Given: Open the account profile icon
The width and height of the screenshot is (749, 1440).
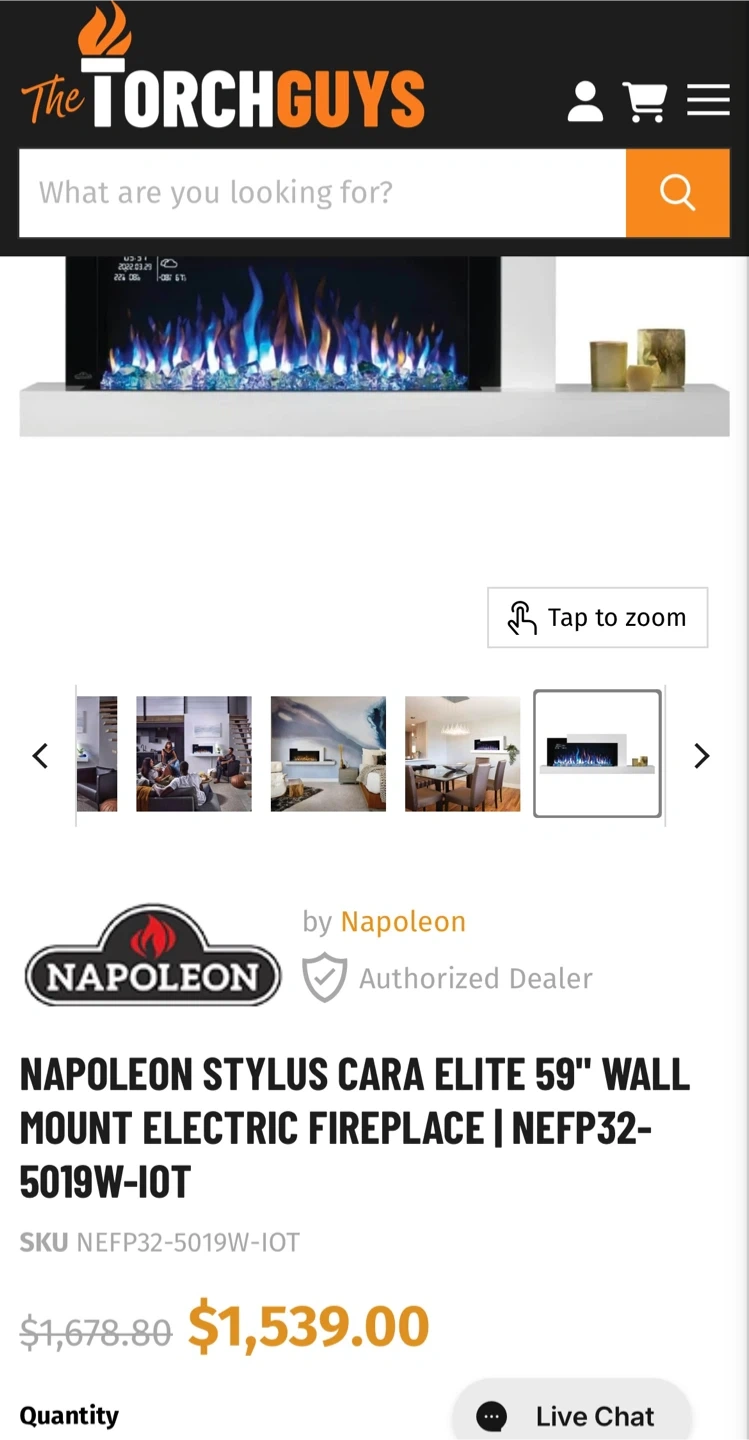Looking at the screenshot, I should pos(585,101).
